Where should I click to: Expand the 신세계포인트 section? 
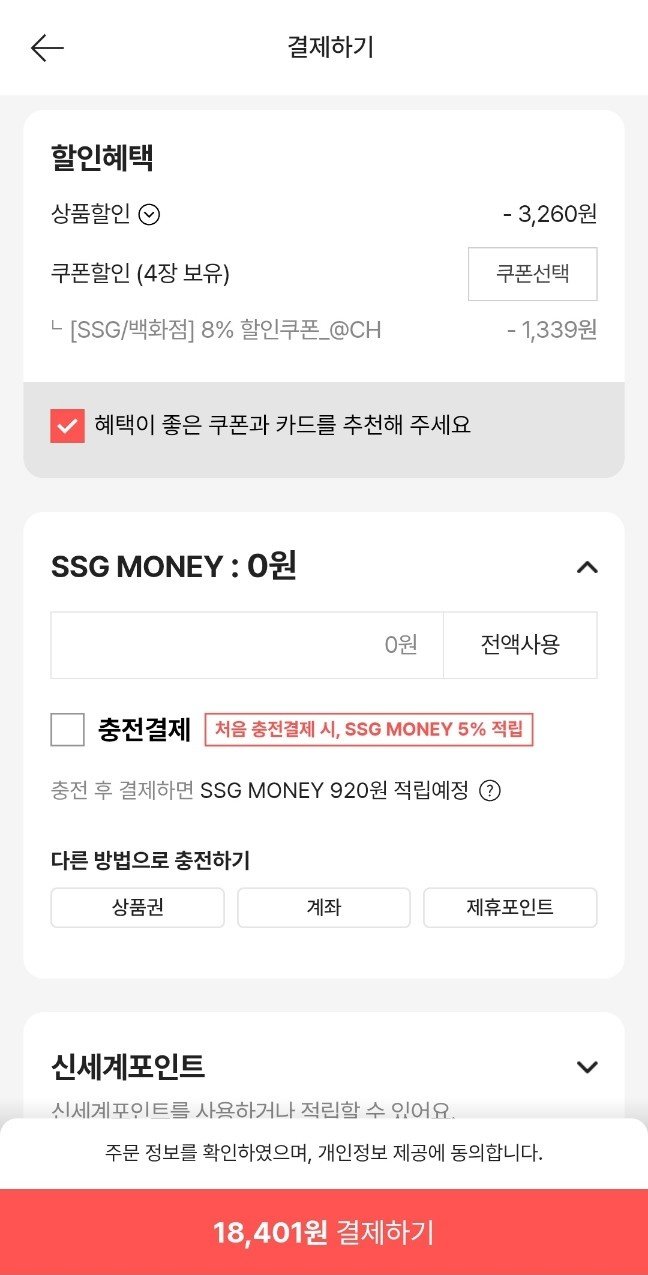click(x=587, y=1067)
